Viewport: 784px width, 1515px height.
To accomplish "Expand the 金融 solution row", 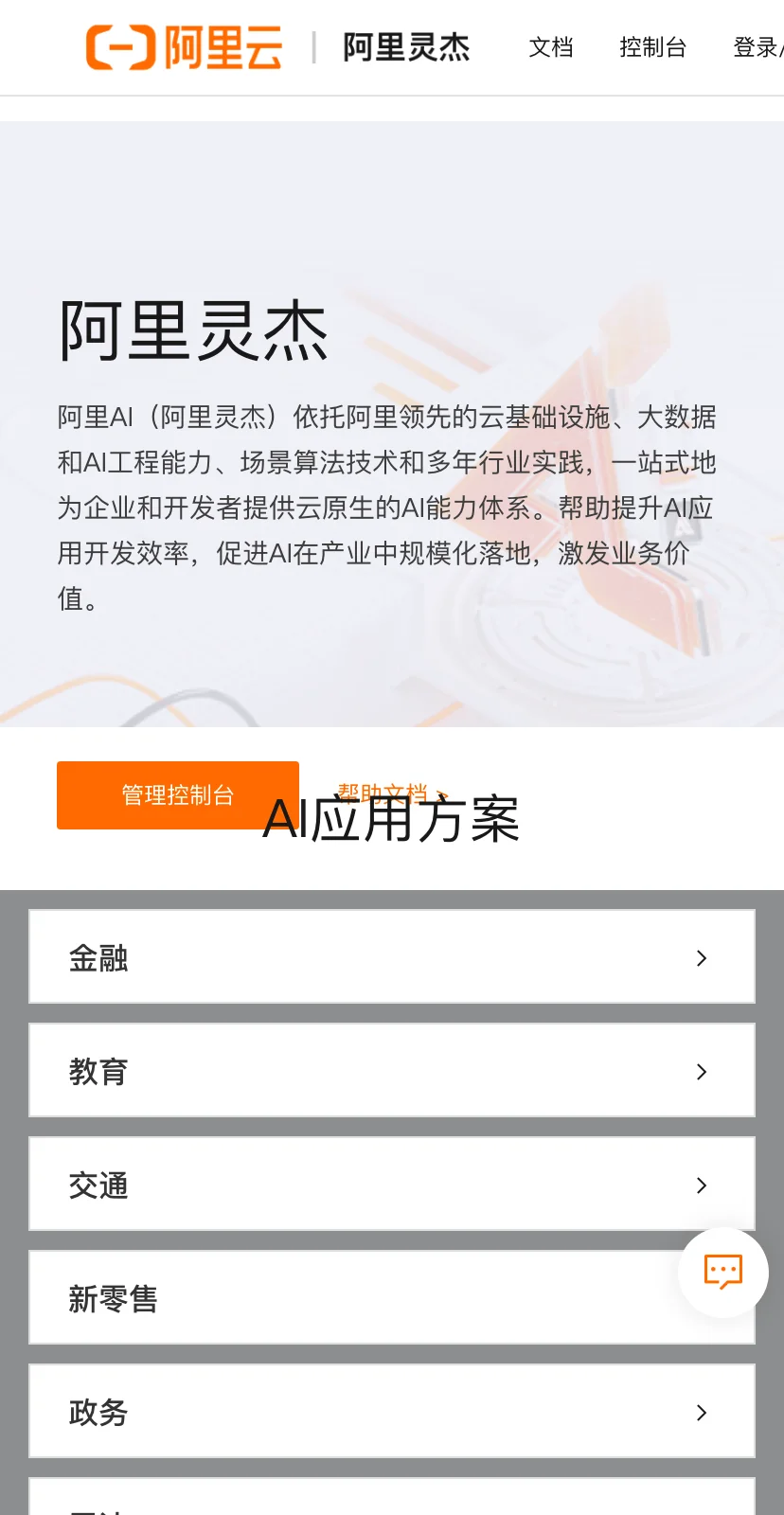I will pyautogui.click(x=391, y=957).
